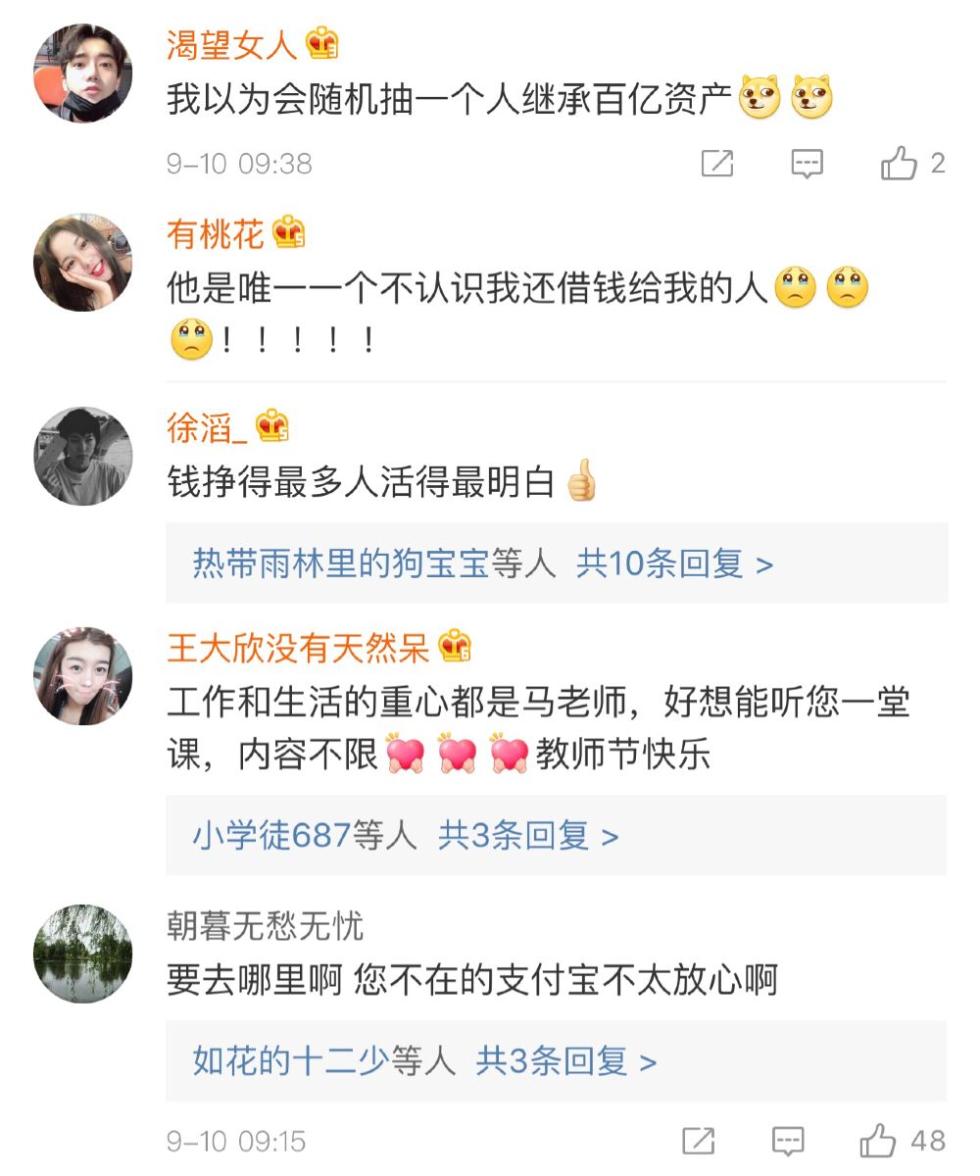Repost 朝暮无愁无忧's comment
Screen dimensions: 980x1176
pyautogui.click(x=698, y=1141)
